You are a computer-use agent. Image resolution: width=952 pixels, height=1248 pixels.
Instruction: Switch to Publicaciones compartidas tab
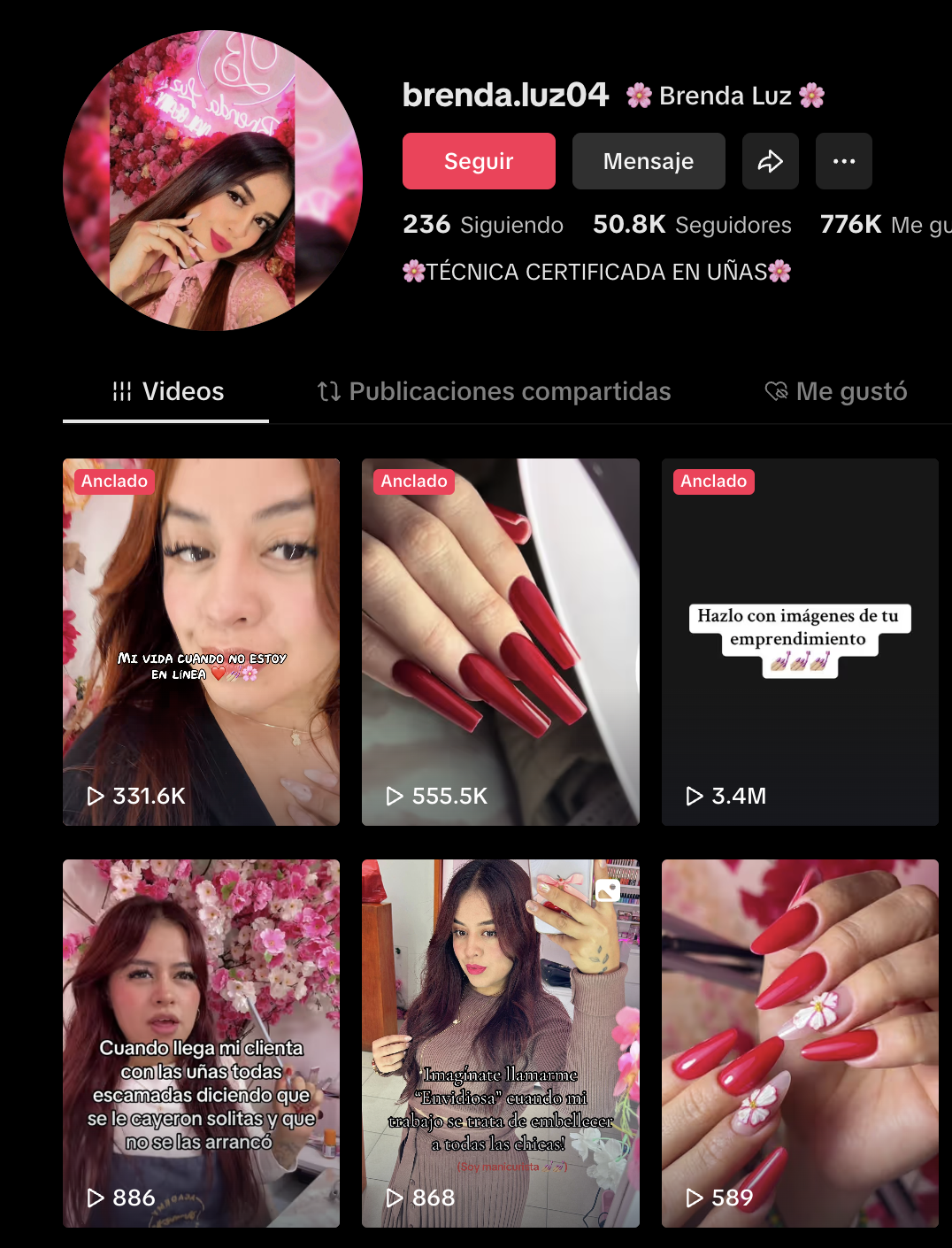click(x=494, y=391)
